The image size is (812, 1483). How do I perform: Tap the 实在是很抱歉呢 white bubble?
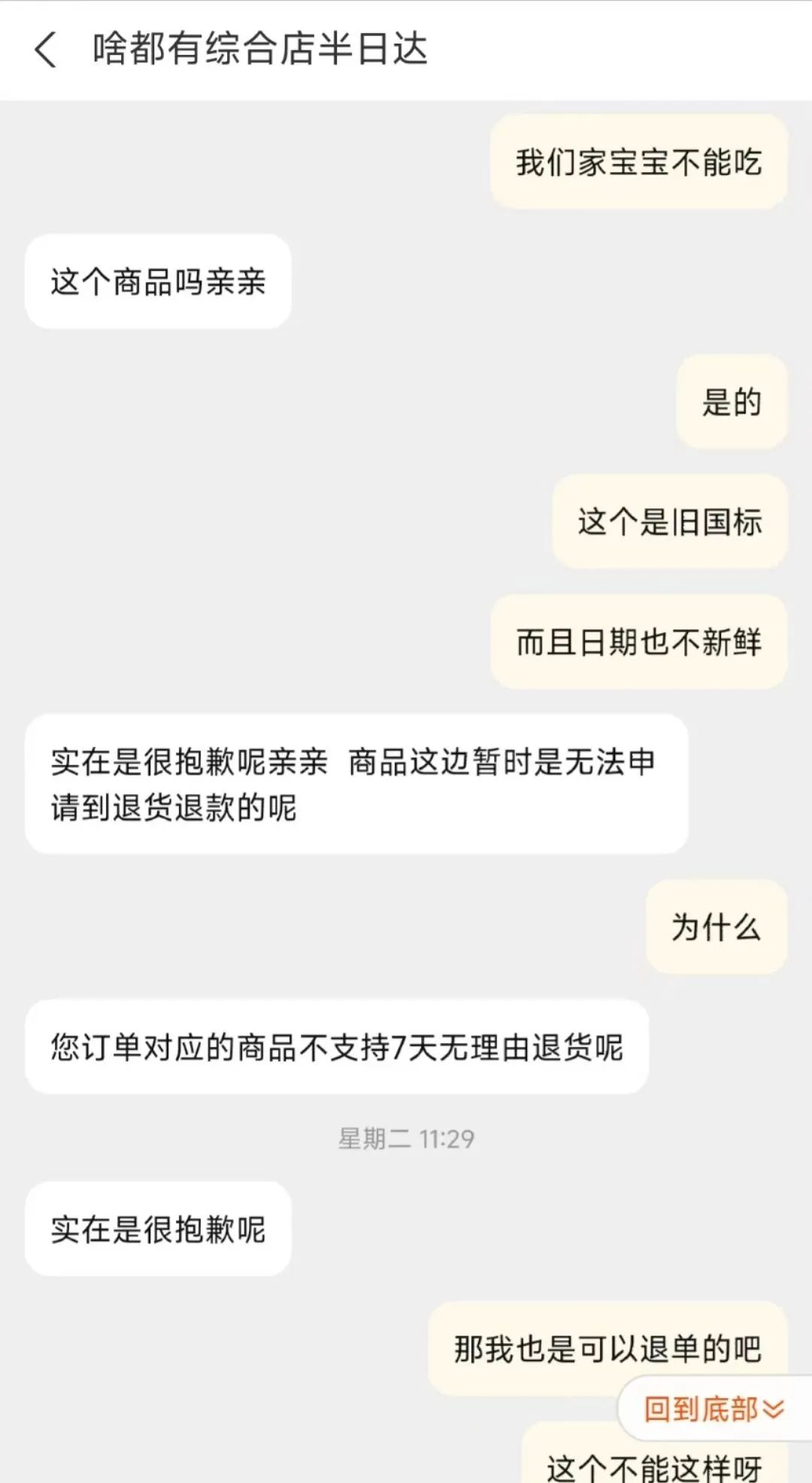[157, 1229]
